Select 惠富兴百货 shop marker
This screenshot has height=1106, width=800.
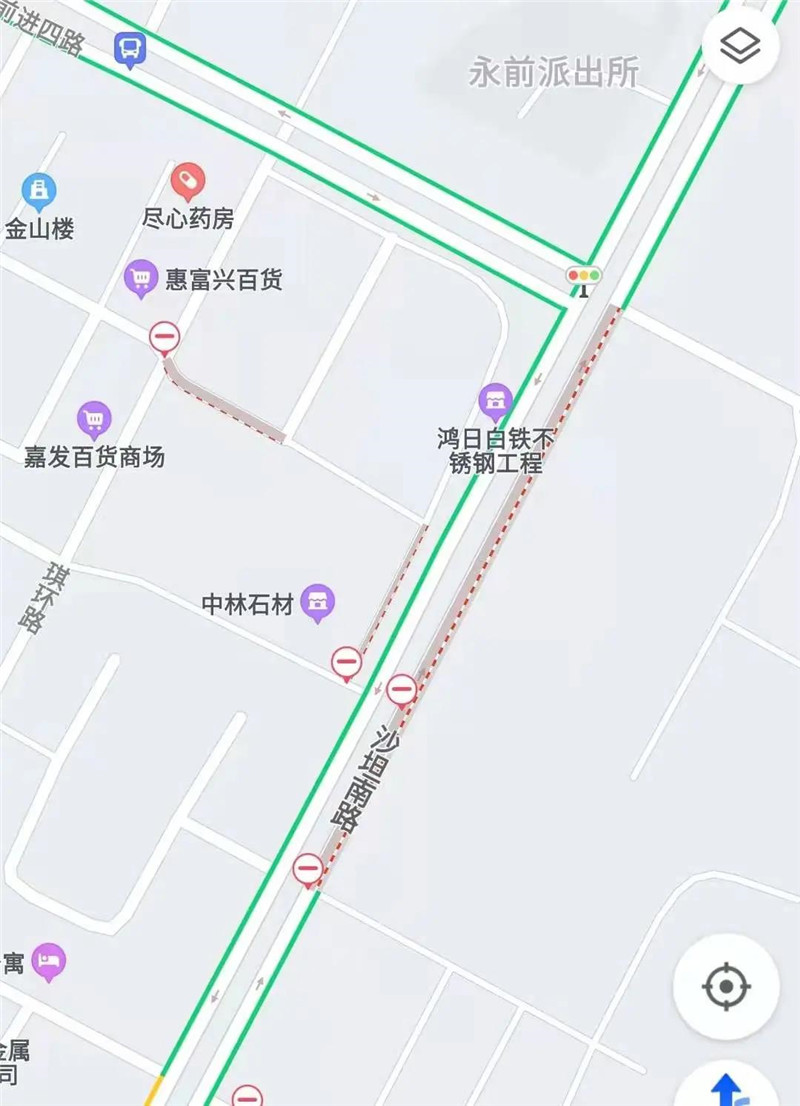tap(141, 278)
